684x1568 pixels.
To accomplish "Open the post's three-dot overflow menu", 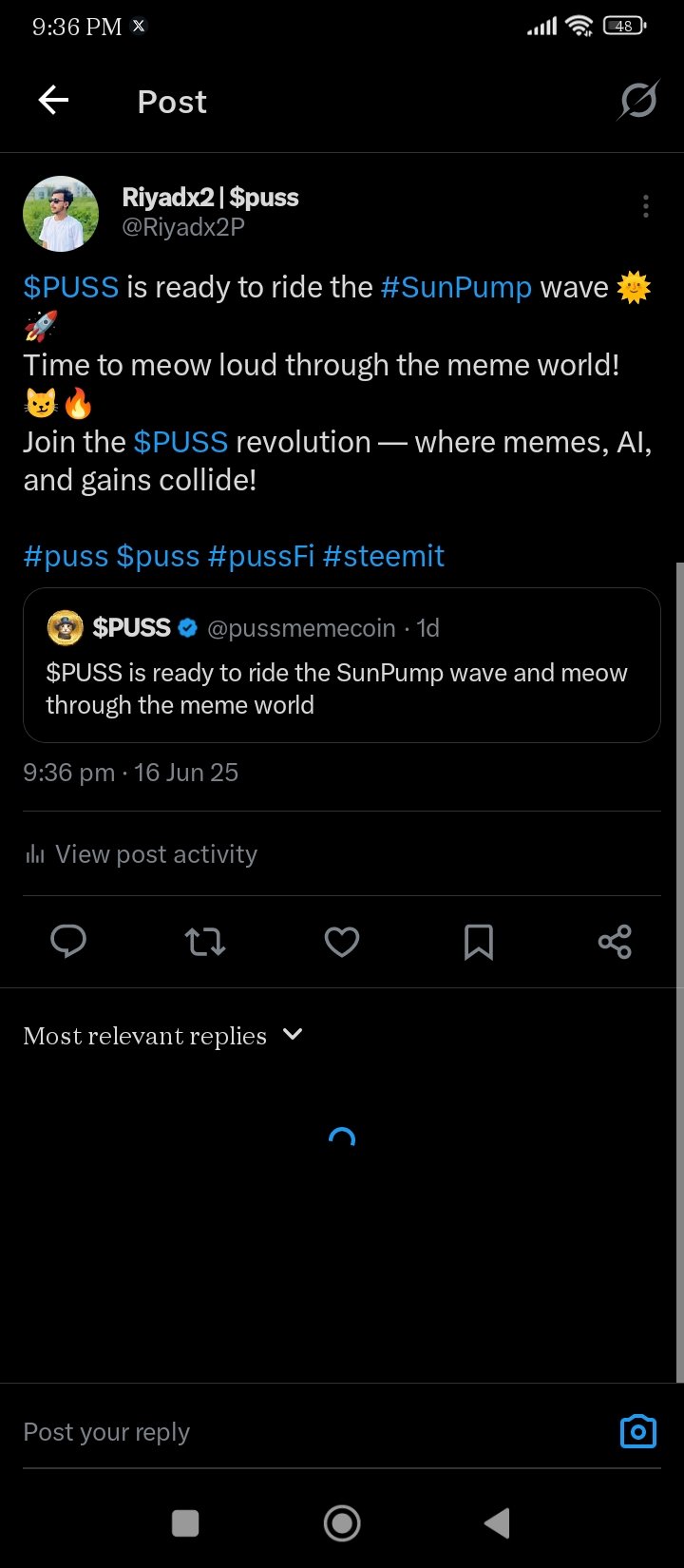I will [646, 206].
